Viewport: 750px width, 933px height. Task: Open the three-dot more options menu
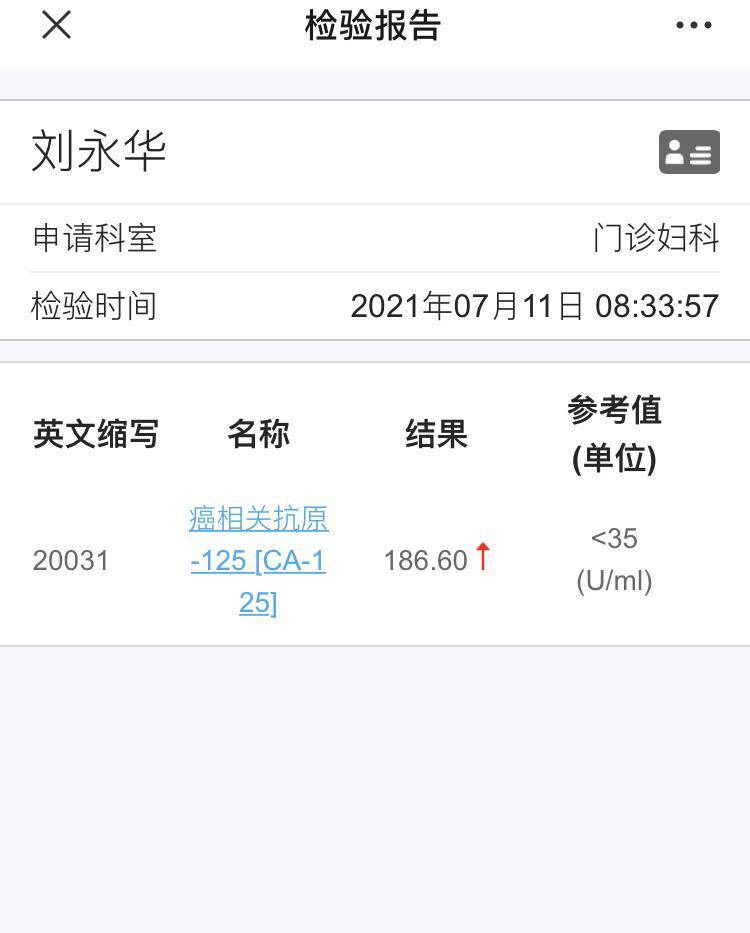pos(694,26)
